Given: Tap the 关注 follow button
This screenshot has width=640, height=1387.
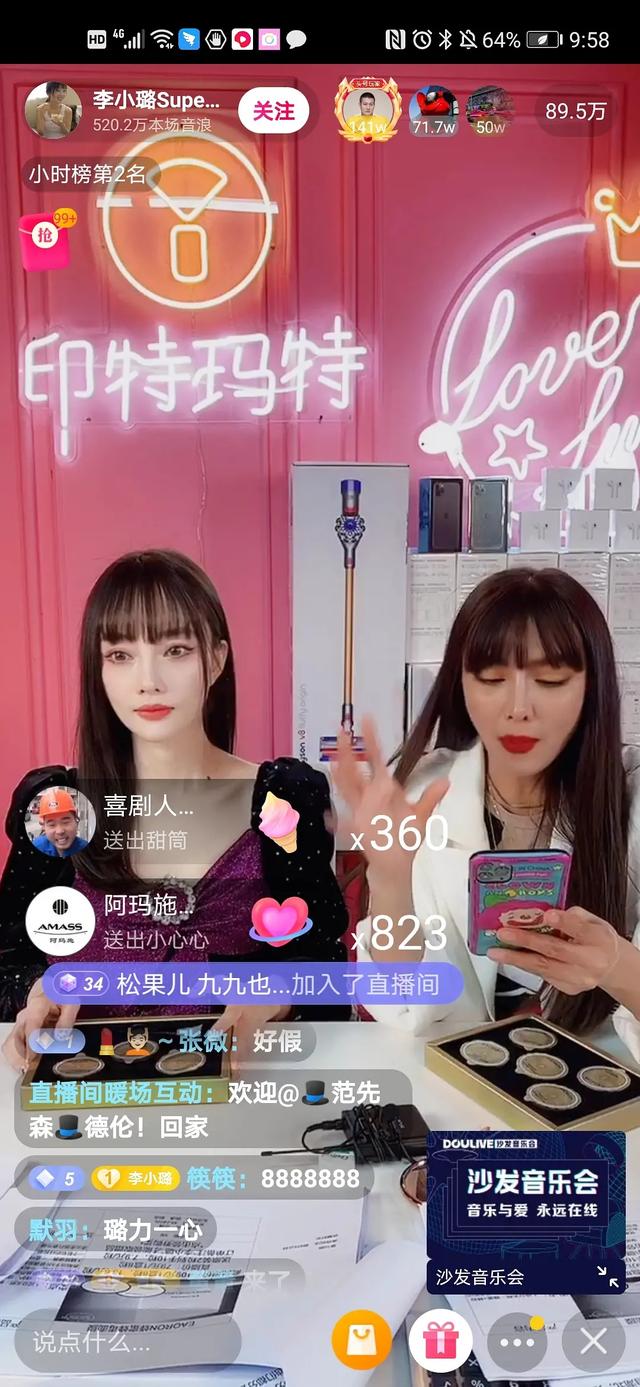Looking at the screenshot, I should pos(273,110).
